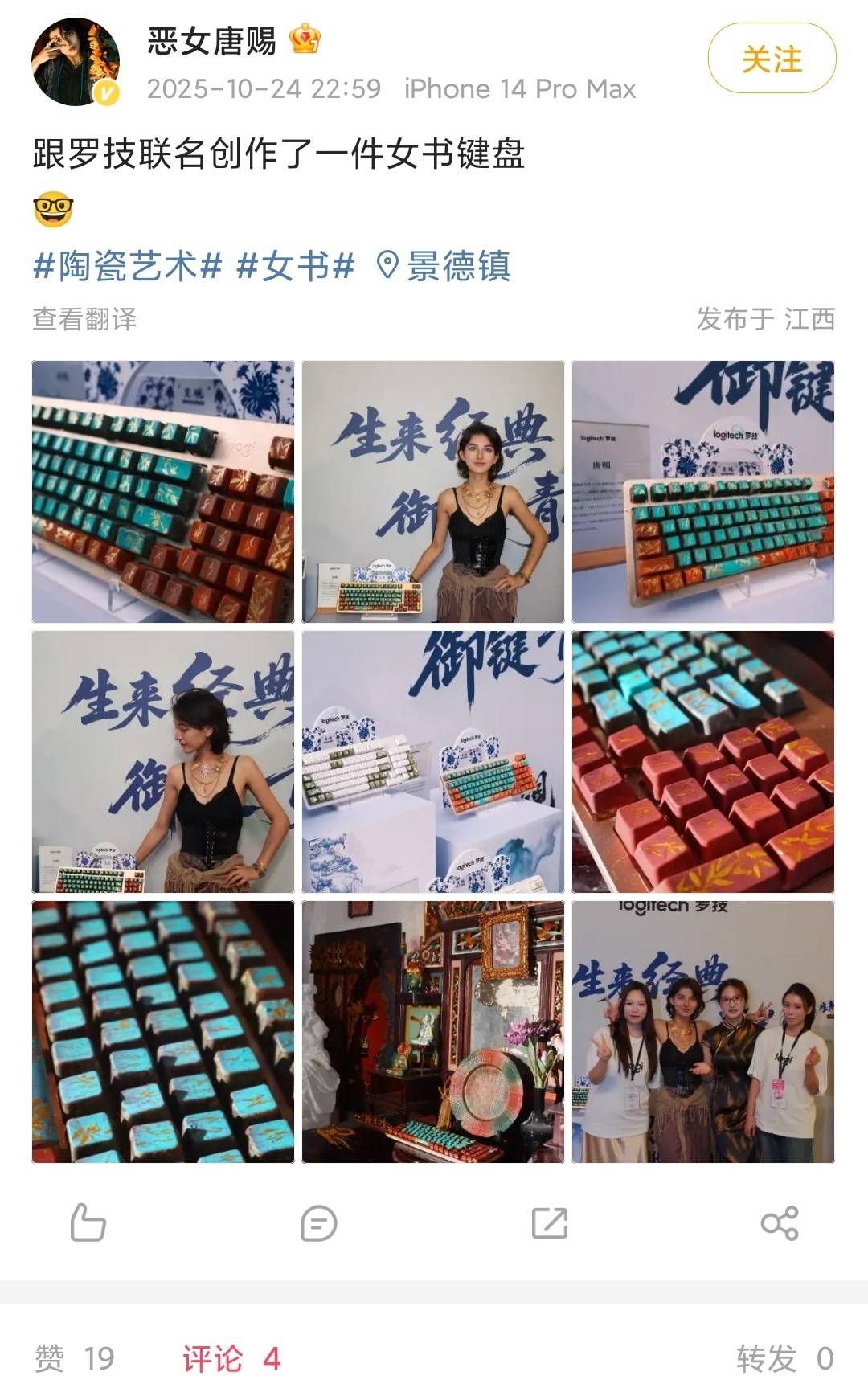Open the first keyboard close-up photo
Screen dimensions: 868x1384
coord(163,491)
